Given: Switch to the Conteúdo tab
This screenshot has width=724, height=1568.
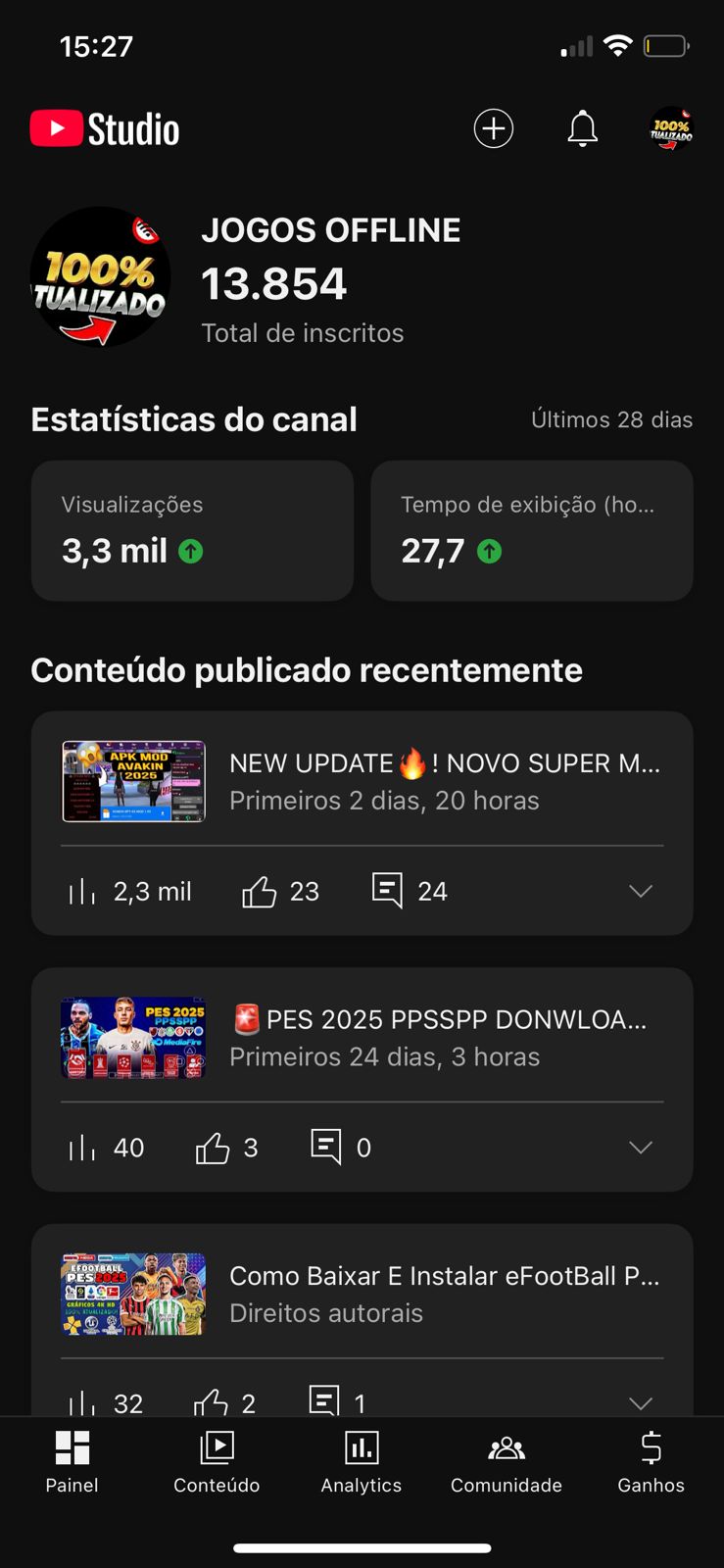Looking at the screenshot, I should 217,1461.
